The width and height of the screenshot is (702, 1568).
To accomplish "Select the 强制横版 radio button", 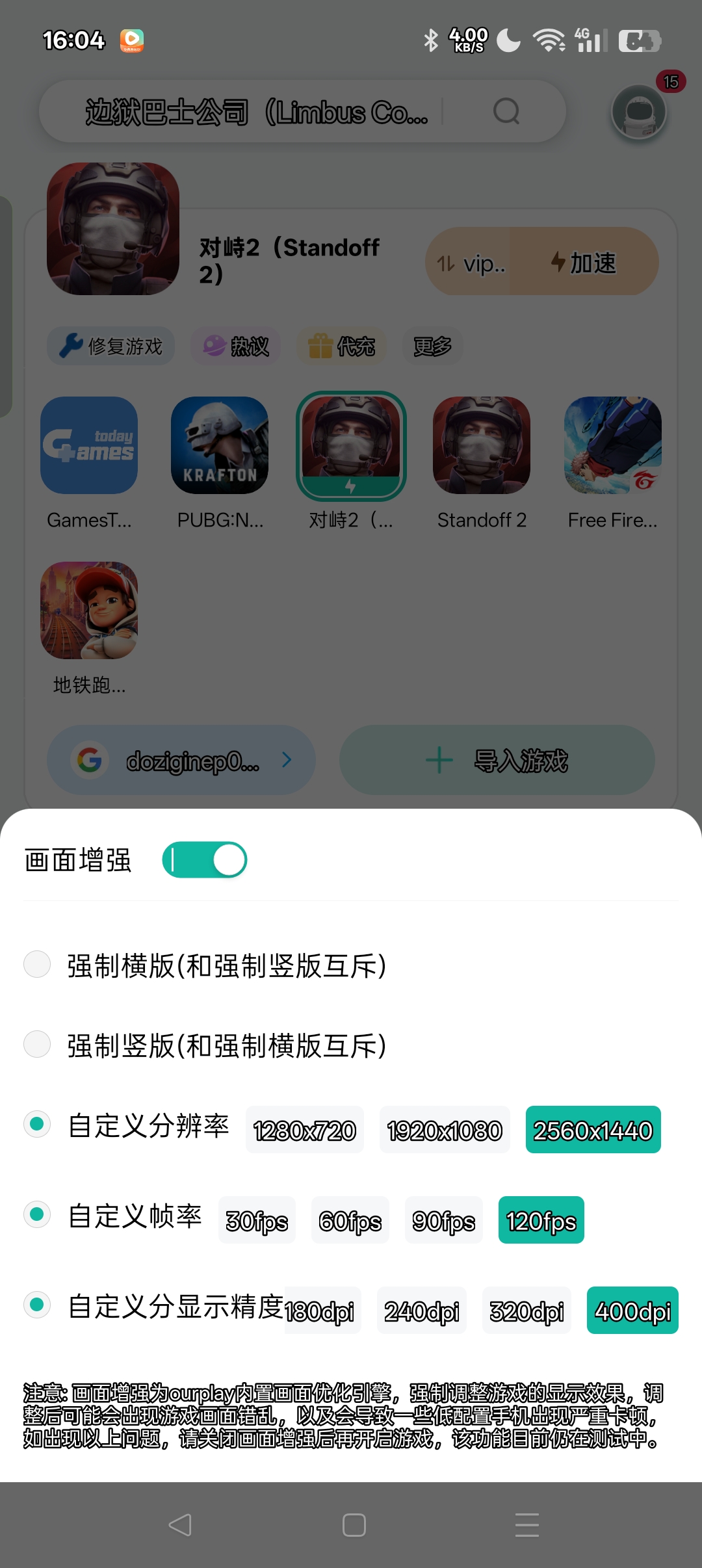I will 37,965.
